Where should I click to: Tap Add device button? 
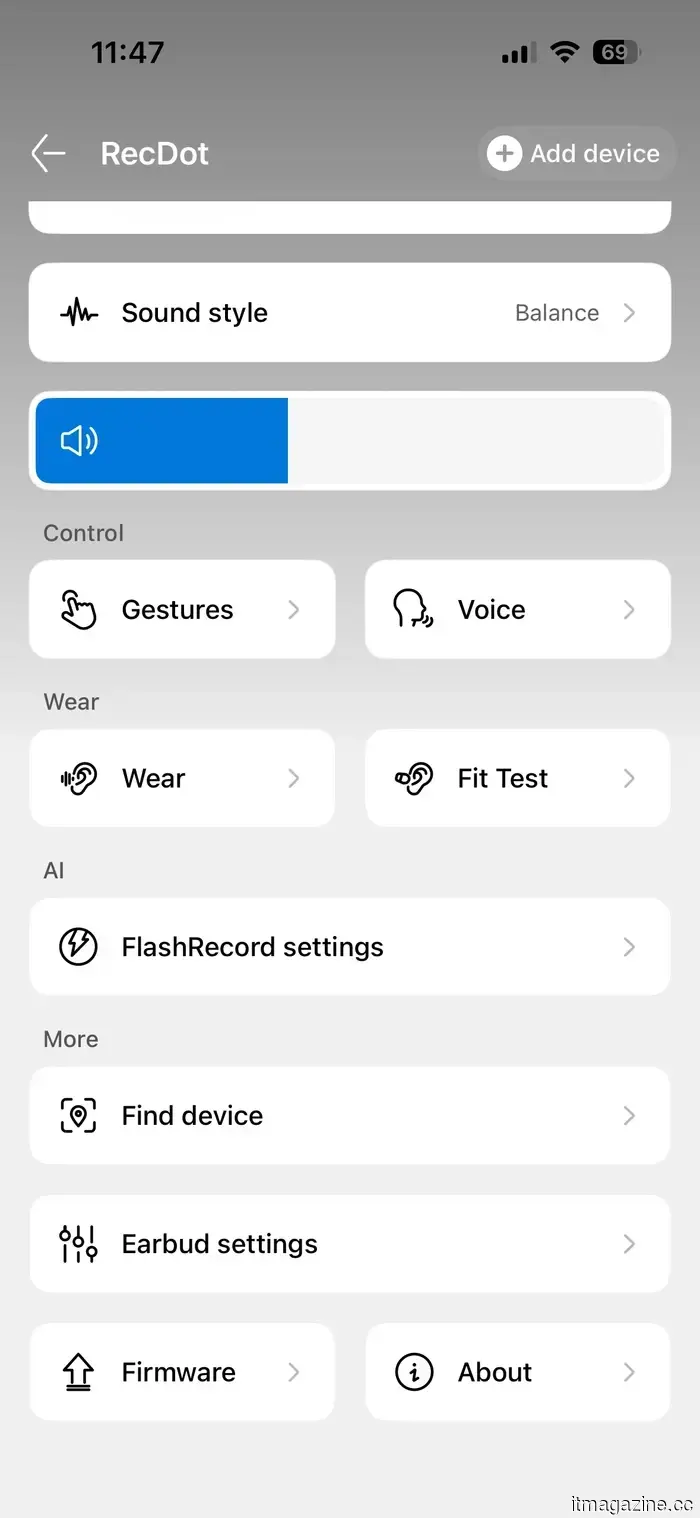(x=576, y=153)
